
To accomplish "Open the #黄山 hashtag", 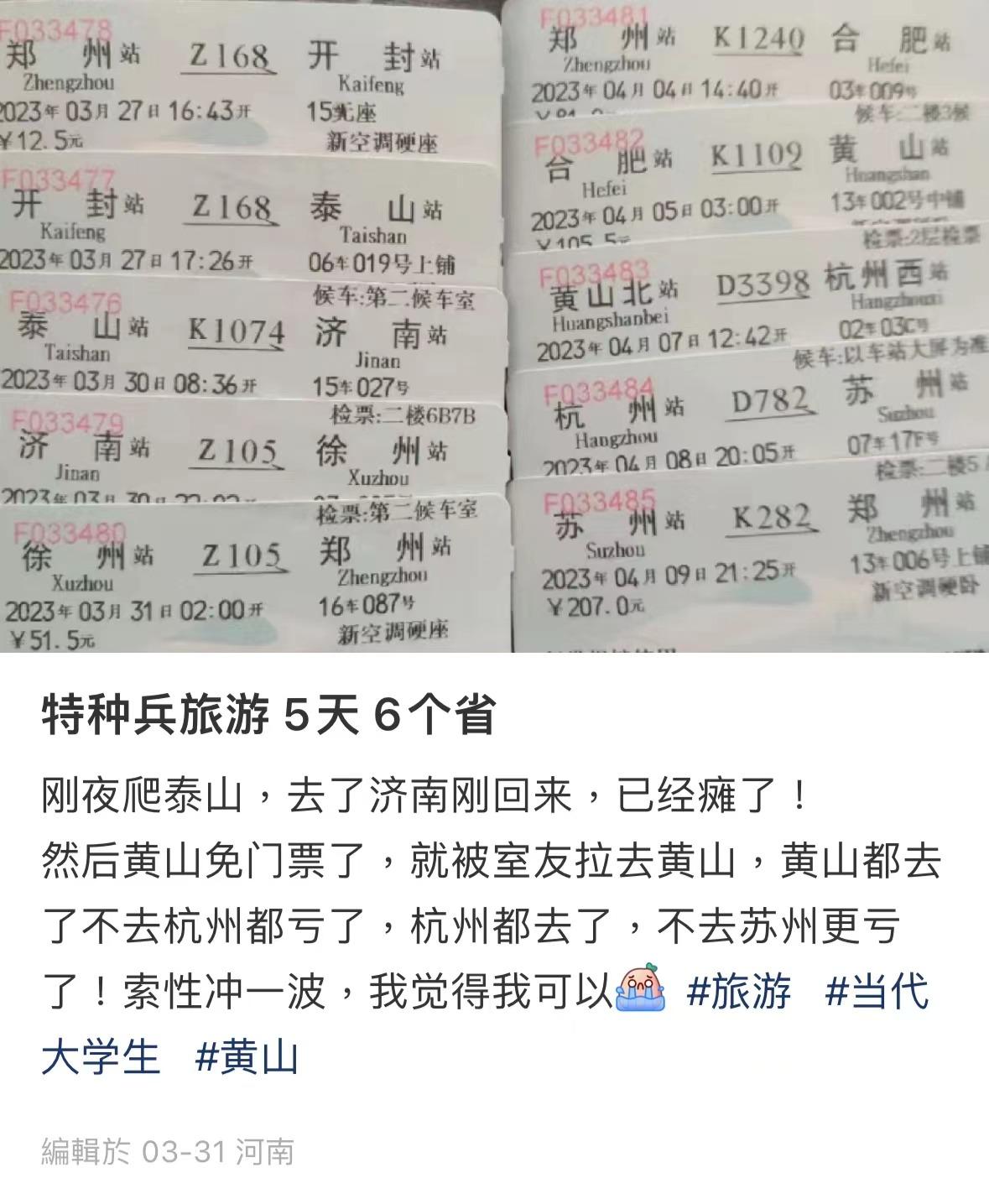I will 247,1057.
